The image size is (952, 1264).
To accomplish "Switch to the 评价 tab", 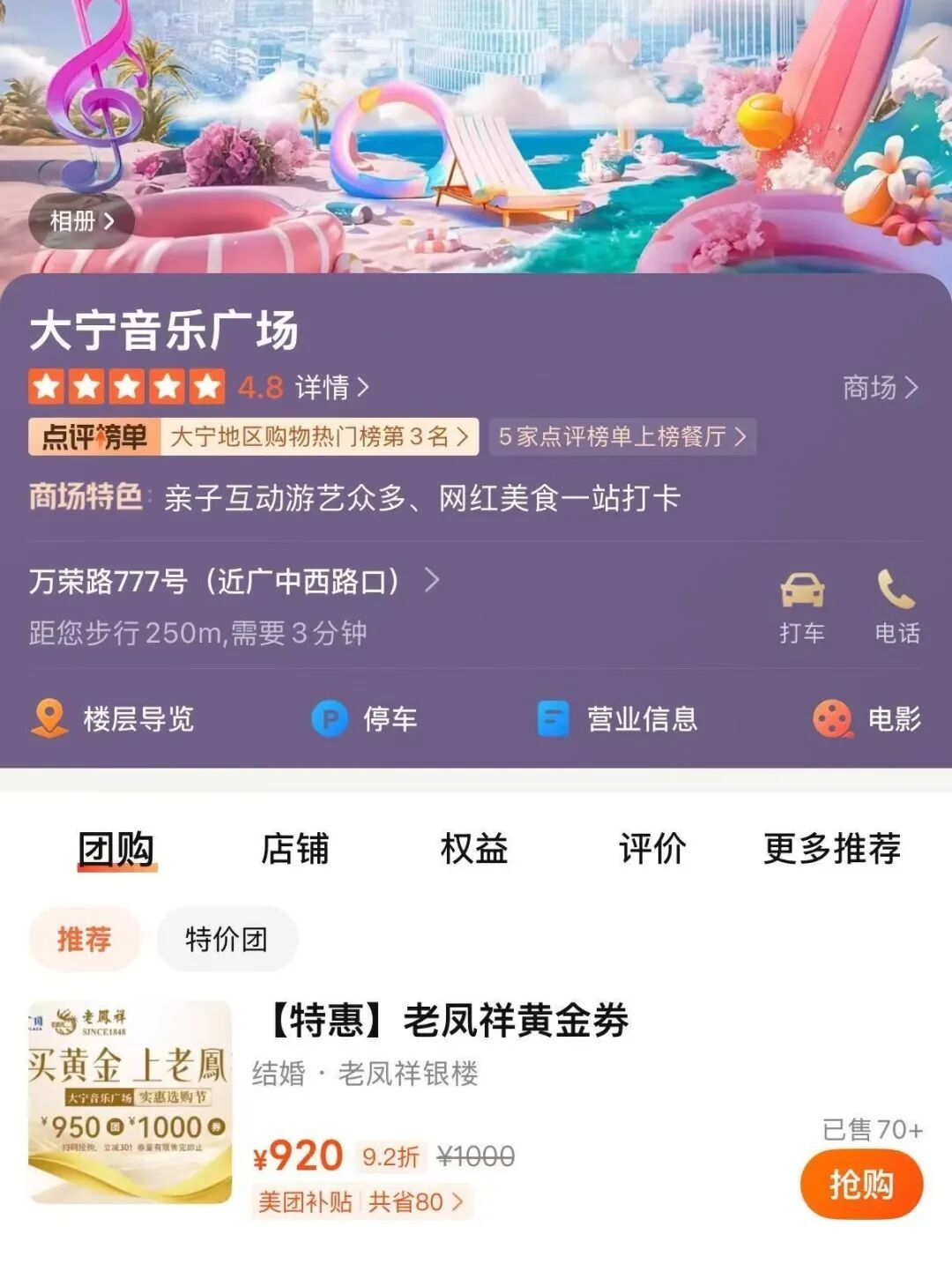I will coord(652,849).
